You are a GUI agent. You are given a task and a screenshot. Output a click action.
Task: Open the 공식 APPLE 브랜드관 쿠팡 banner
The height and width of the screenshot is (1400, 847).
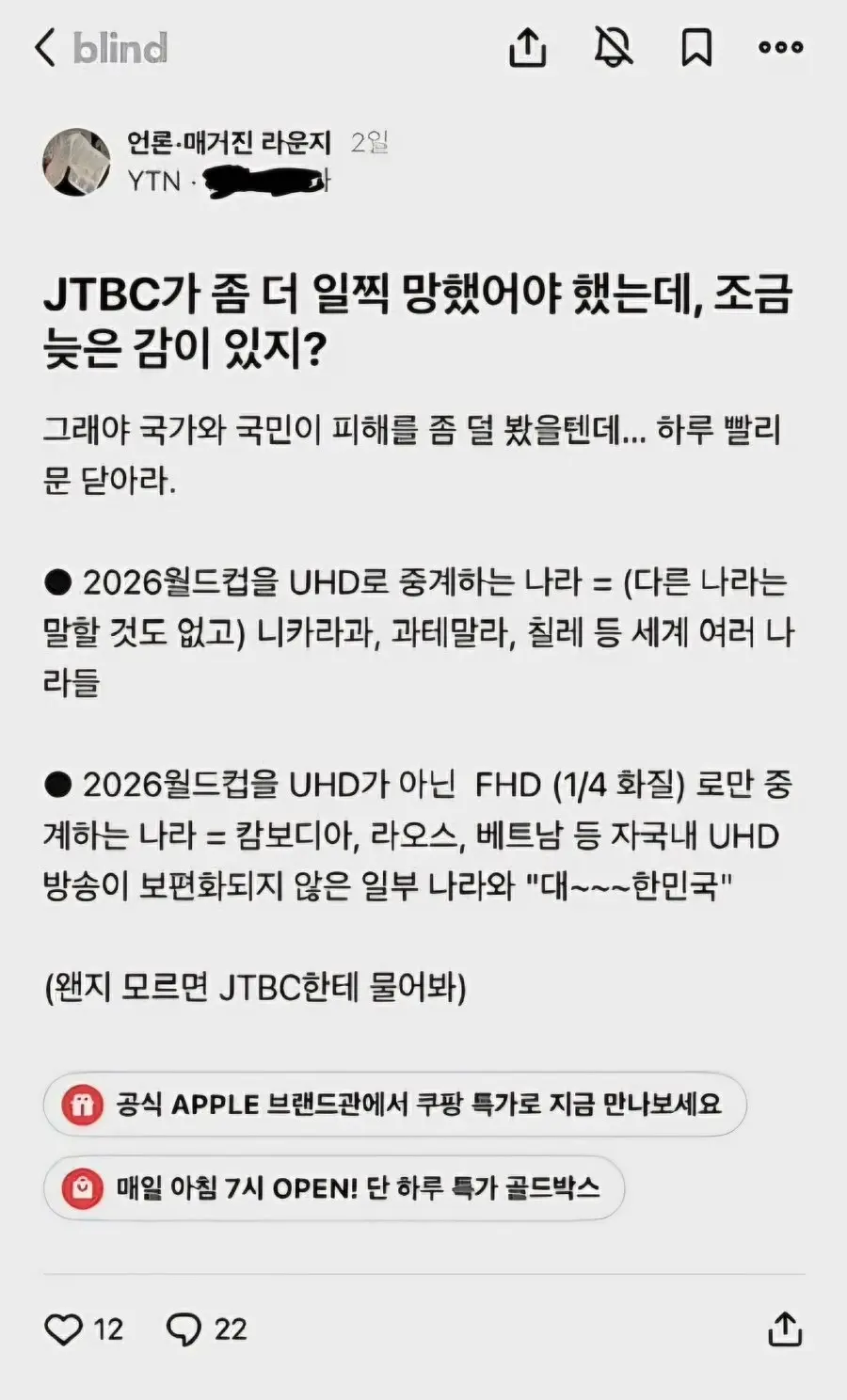[394, 1104]
